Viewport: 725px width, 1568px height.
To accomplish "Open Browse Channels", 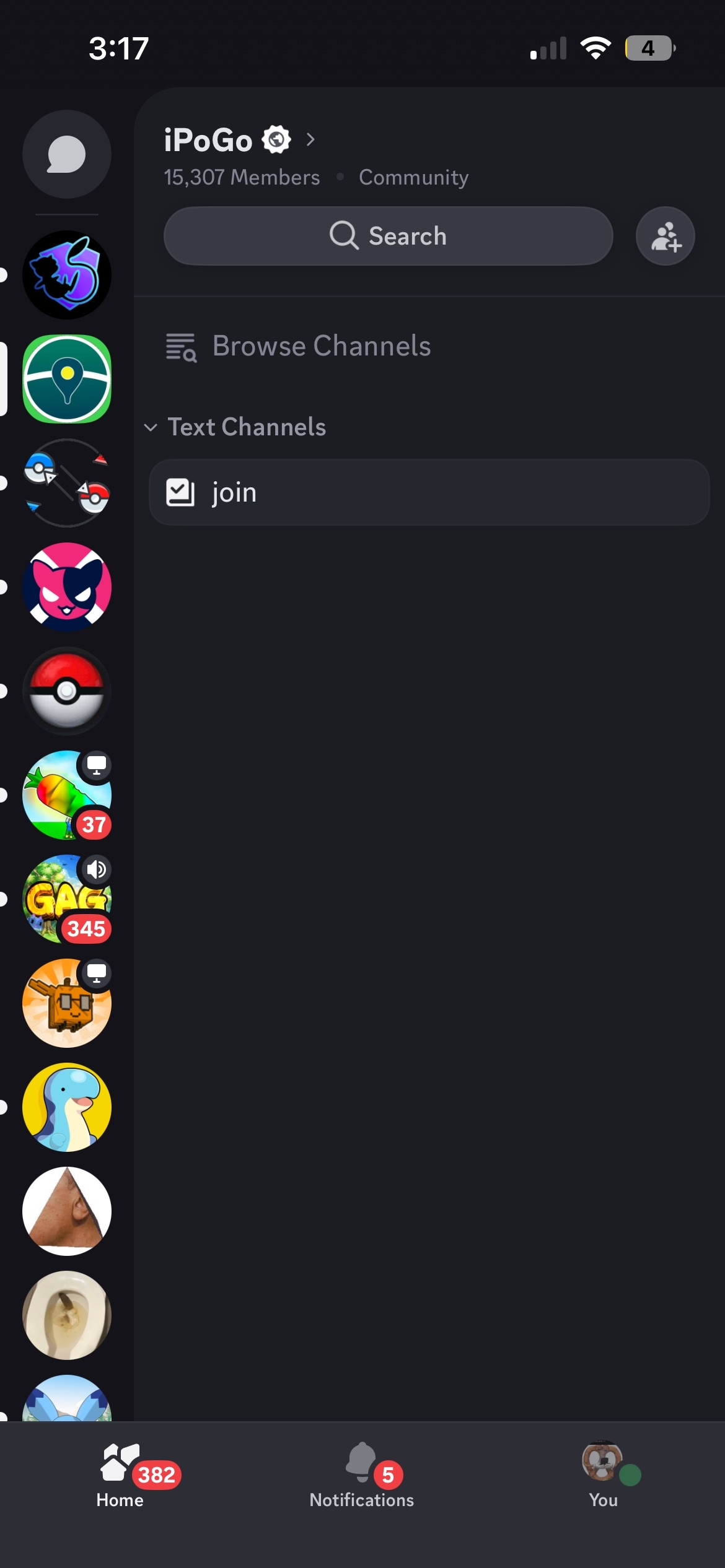I will click(x=321, y=346).
